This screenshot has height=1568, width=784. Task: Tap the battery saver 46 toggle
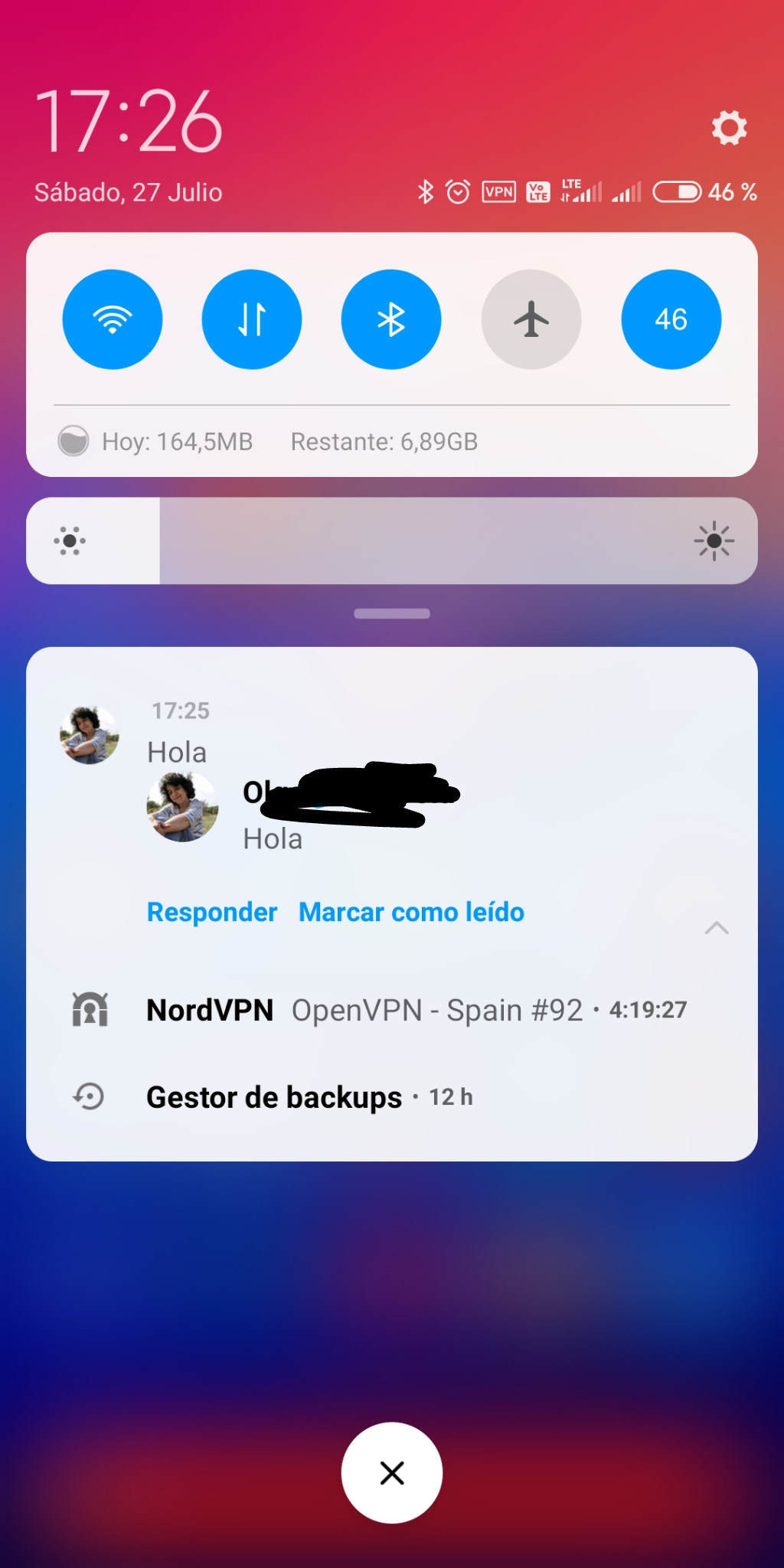671,319
